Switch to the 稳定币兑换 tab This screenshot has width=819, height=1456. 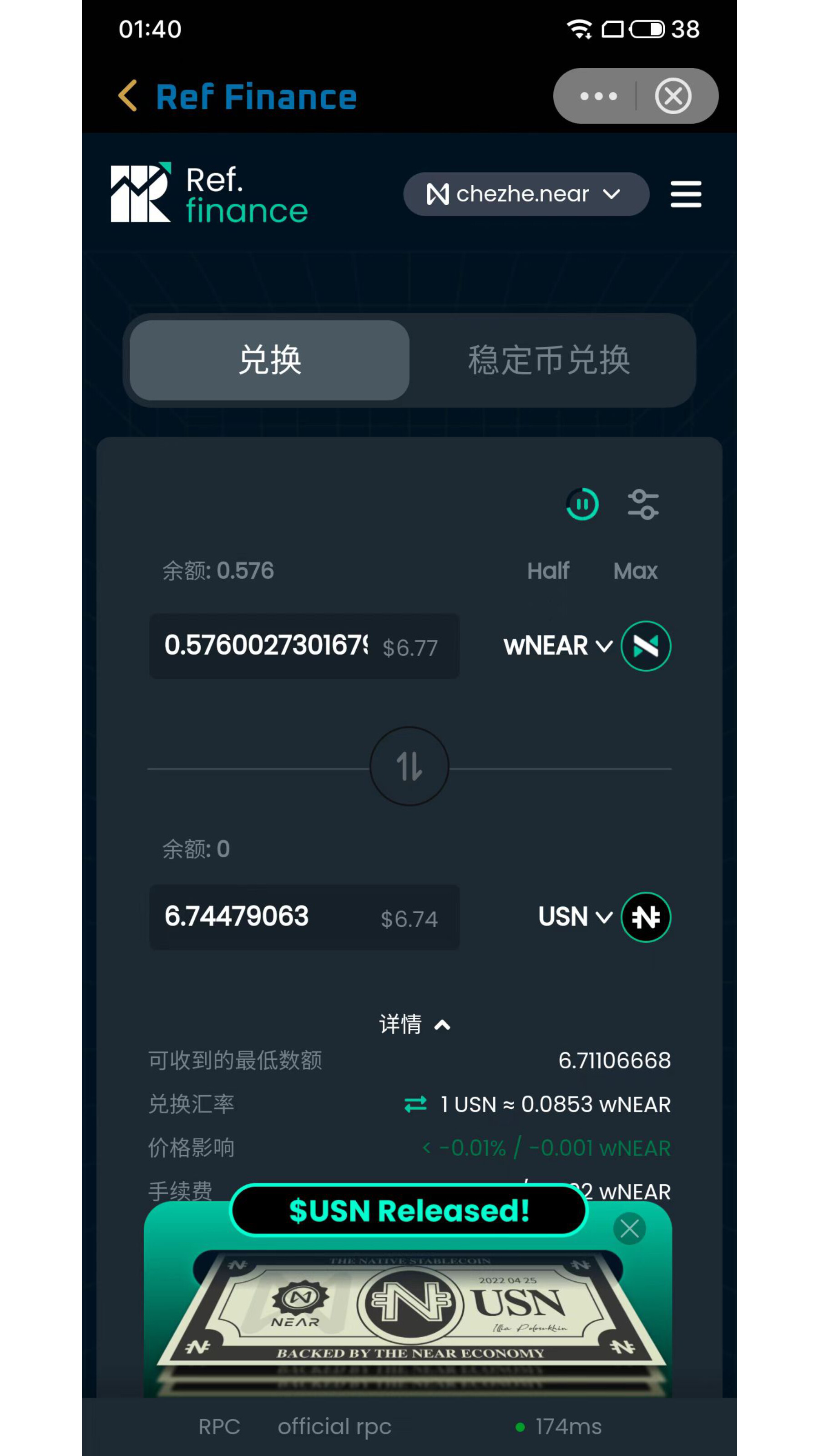tap(549, 360)
